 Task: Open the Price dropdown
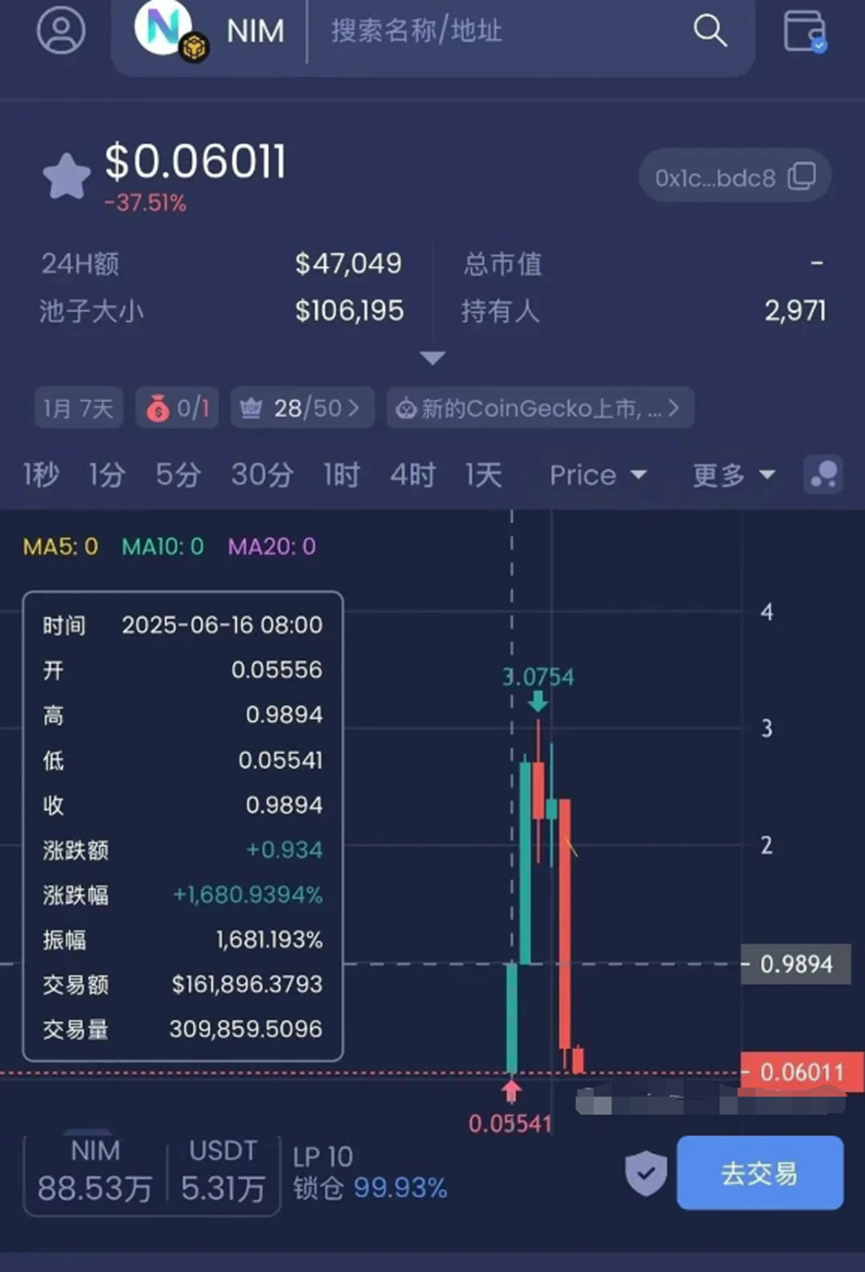point(596,475)
